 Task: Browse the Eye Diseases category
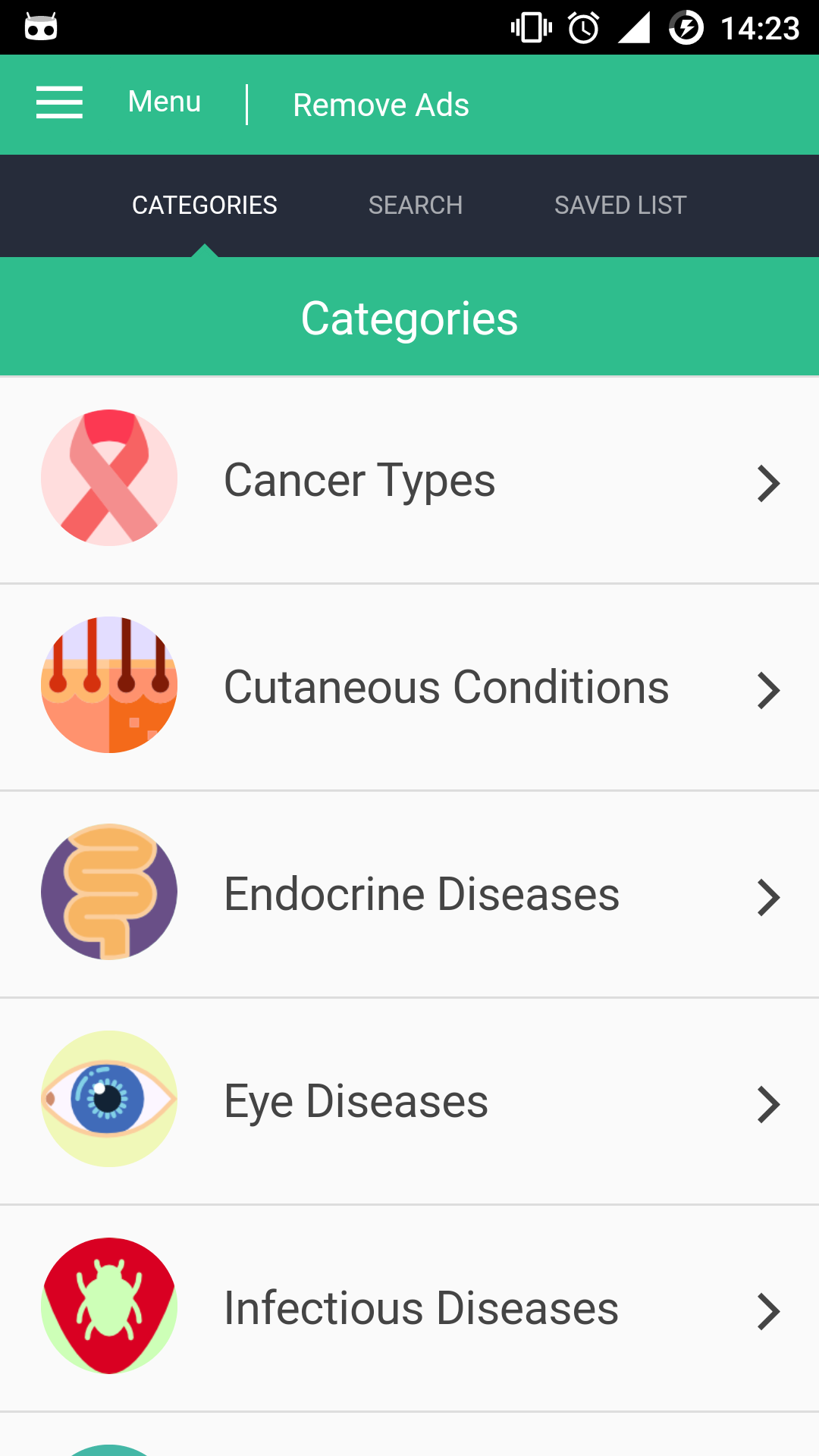coord(409,1102)
